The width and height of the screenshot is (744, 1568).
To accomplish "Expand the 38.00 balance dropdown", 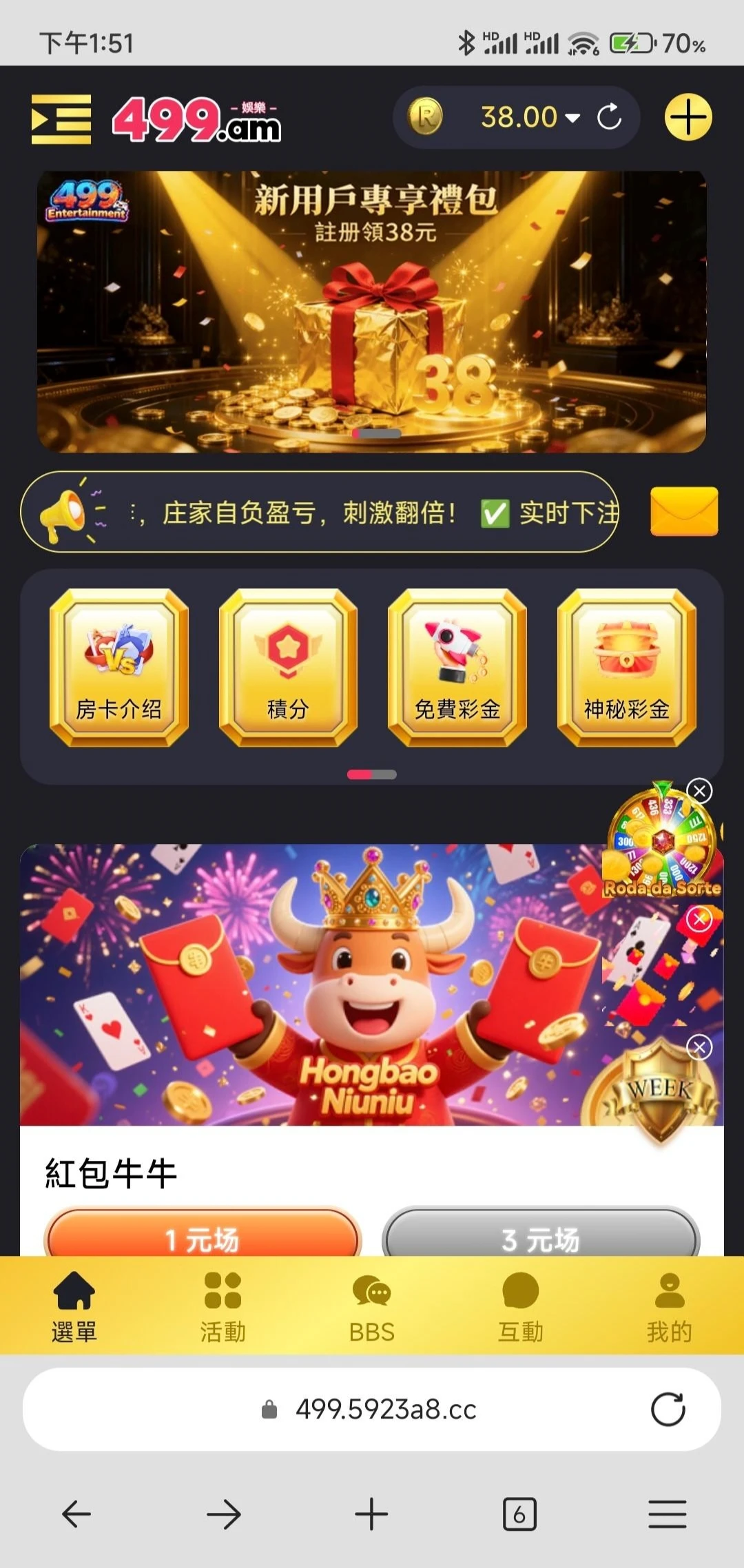I will (x=572, y=118).
